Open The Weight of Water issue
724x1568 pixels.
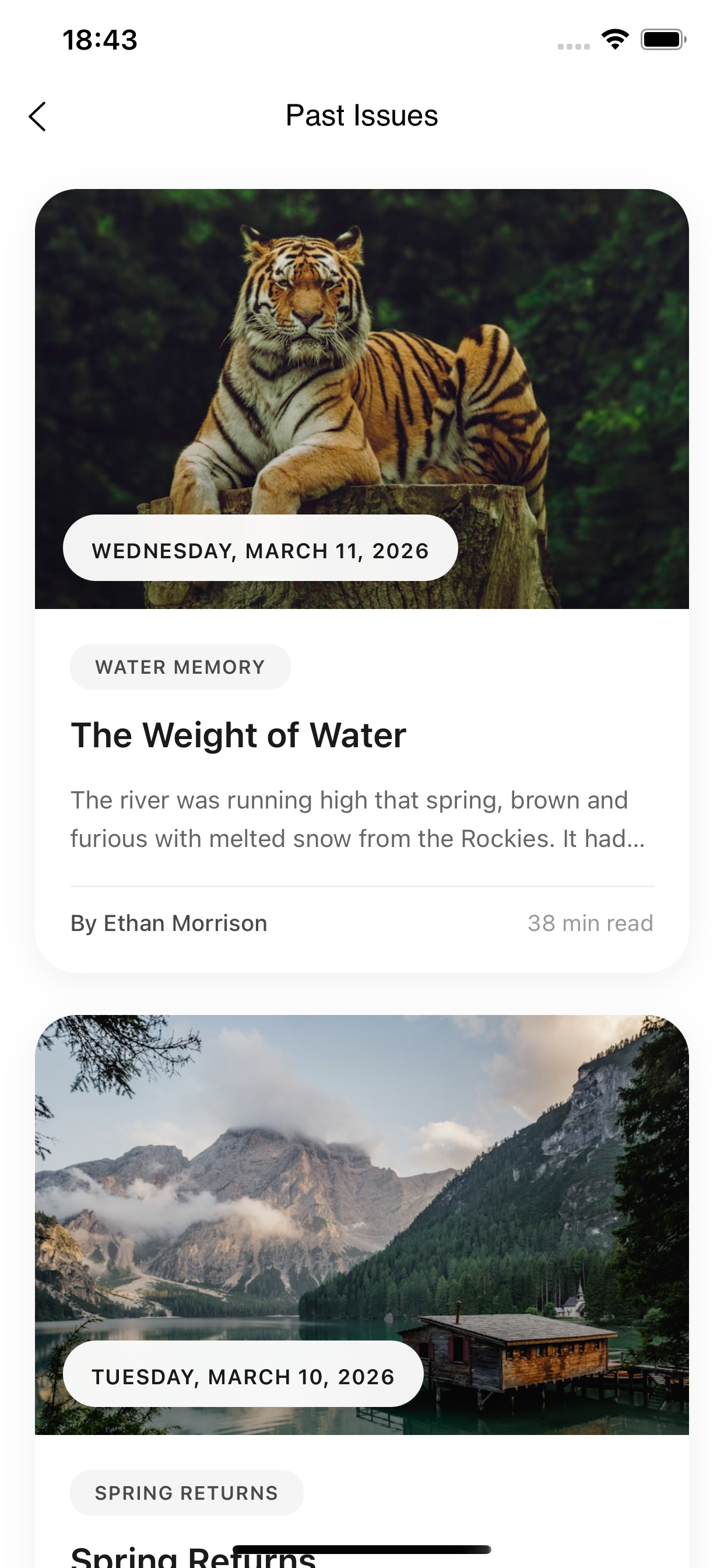361,580
